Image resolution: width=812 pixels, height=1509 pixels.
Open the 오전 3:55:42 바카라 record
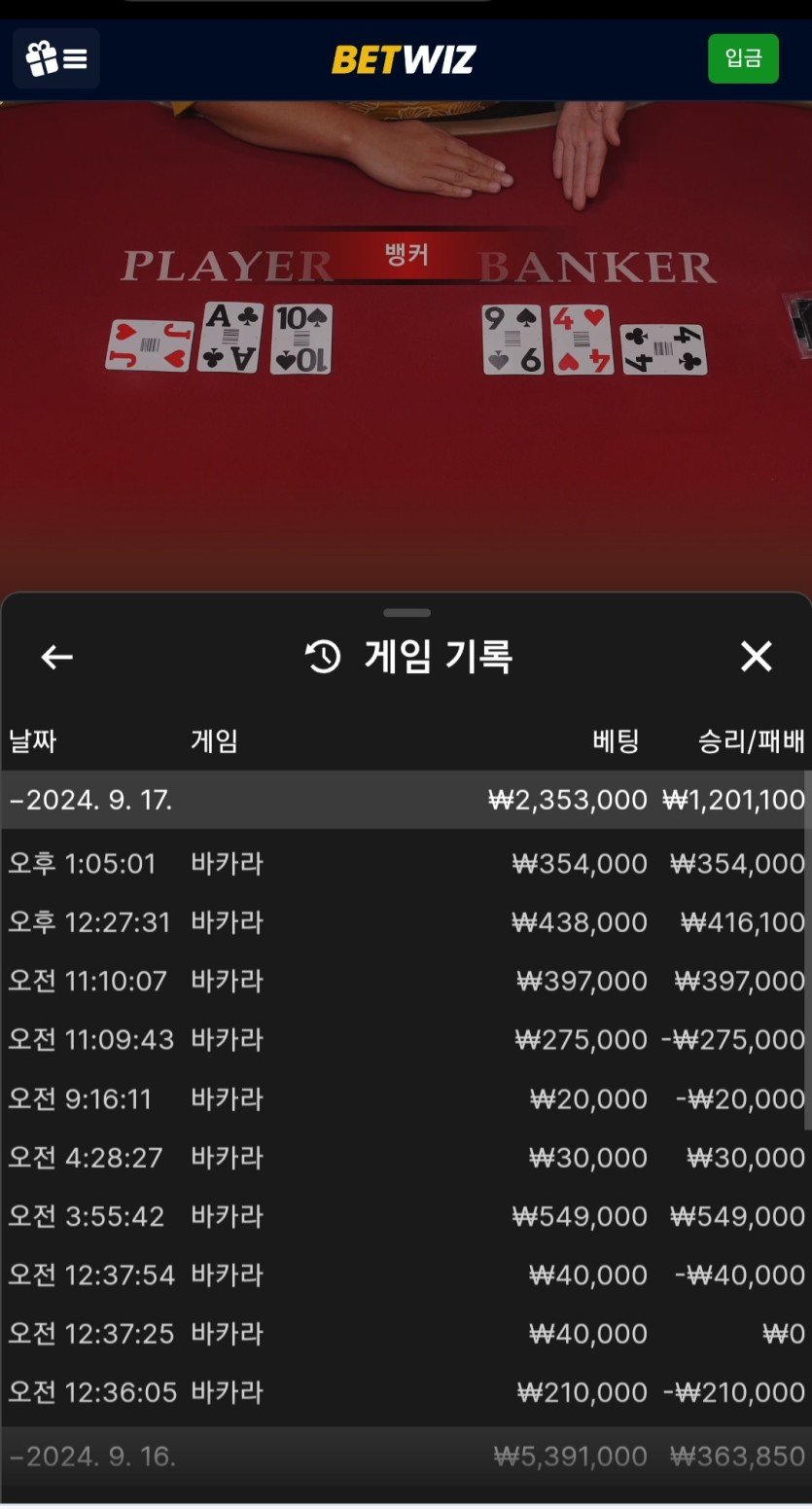406,1216
